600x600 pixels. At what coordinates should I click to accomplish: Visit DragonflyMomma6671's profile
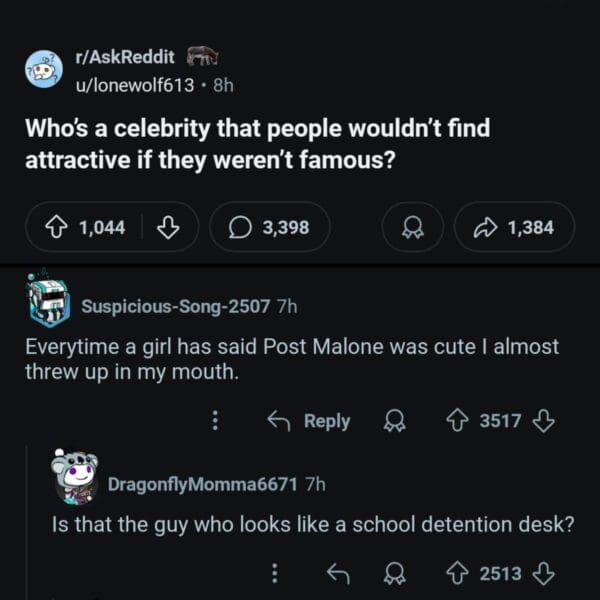coord(202,484)
